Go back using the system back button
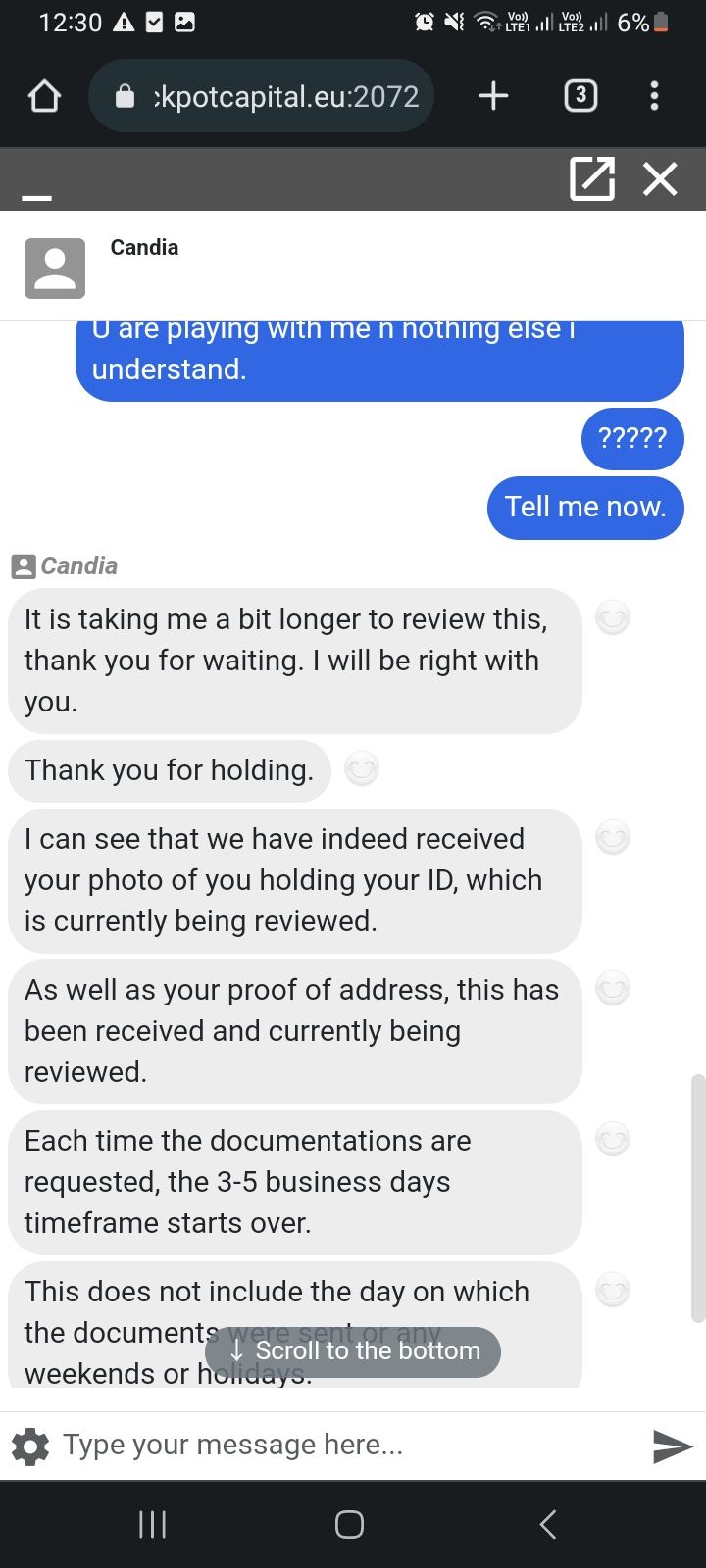This screenshot has width=706, height=1568. [x=548, y=1524]
